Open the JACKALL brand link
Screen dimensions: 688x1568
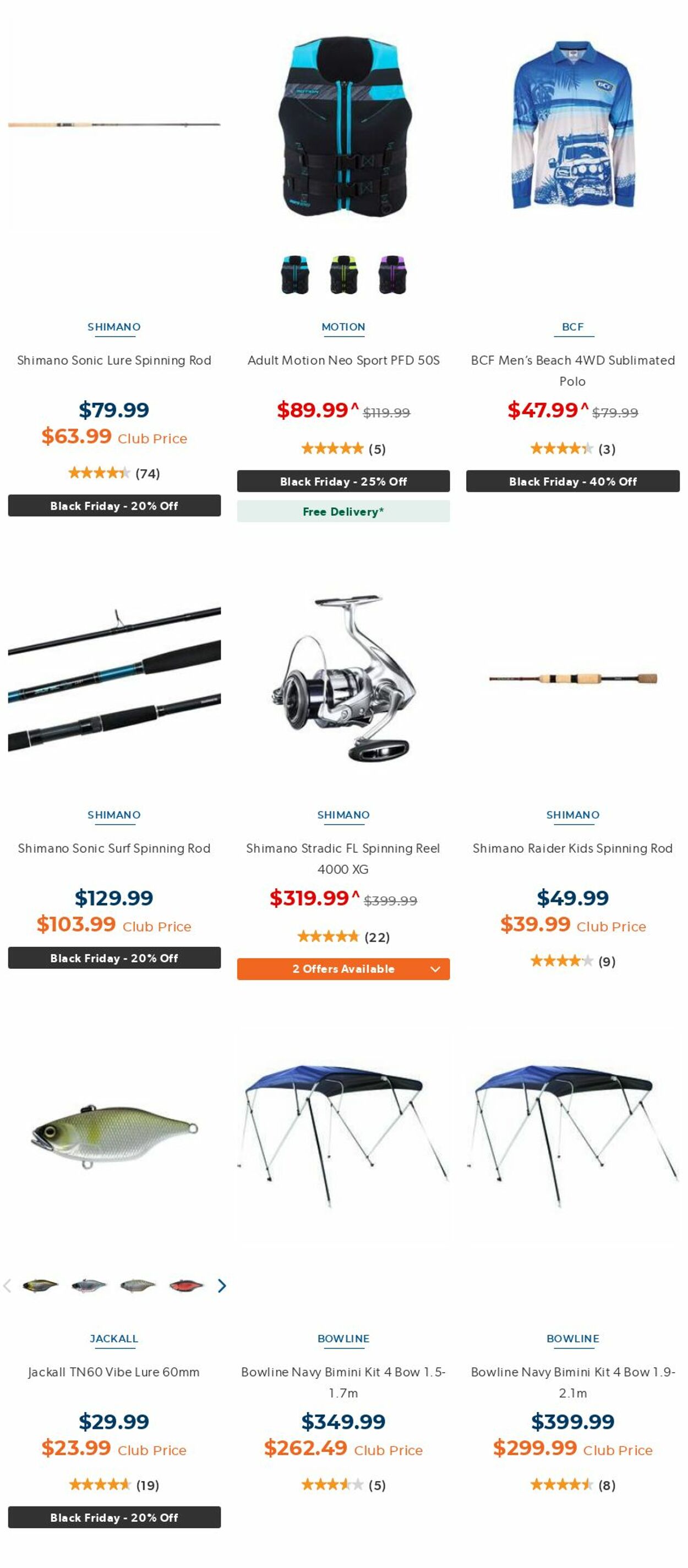[x=114, y=1339]
